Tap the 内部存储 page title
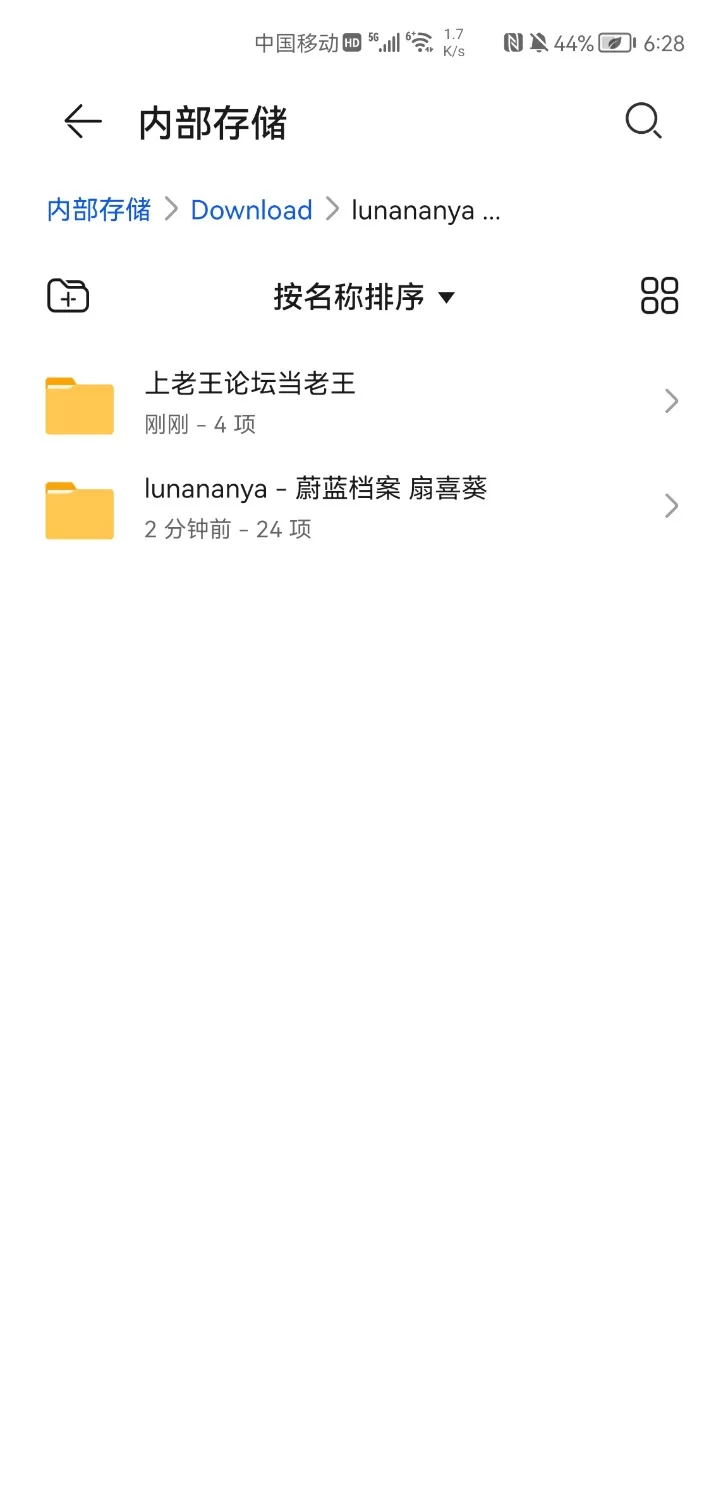The image size is (728, 1500). tap(213, 121)
